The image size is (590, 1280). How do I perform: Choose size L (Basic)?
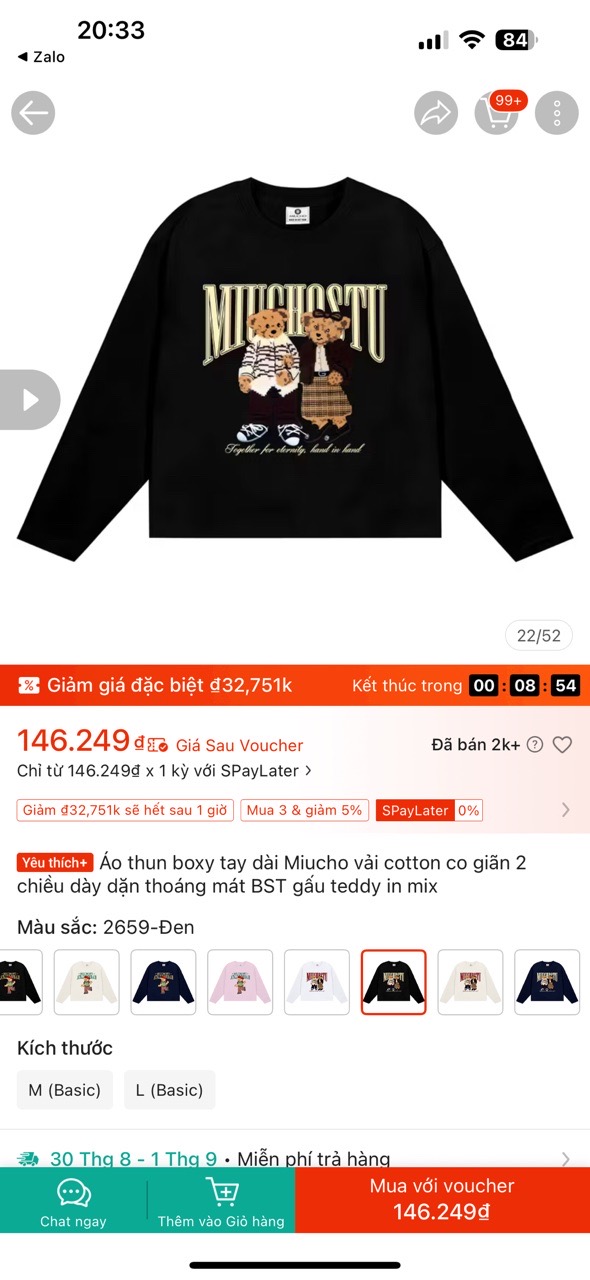point(170,1090)
